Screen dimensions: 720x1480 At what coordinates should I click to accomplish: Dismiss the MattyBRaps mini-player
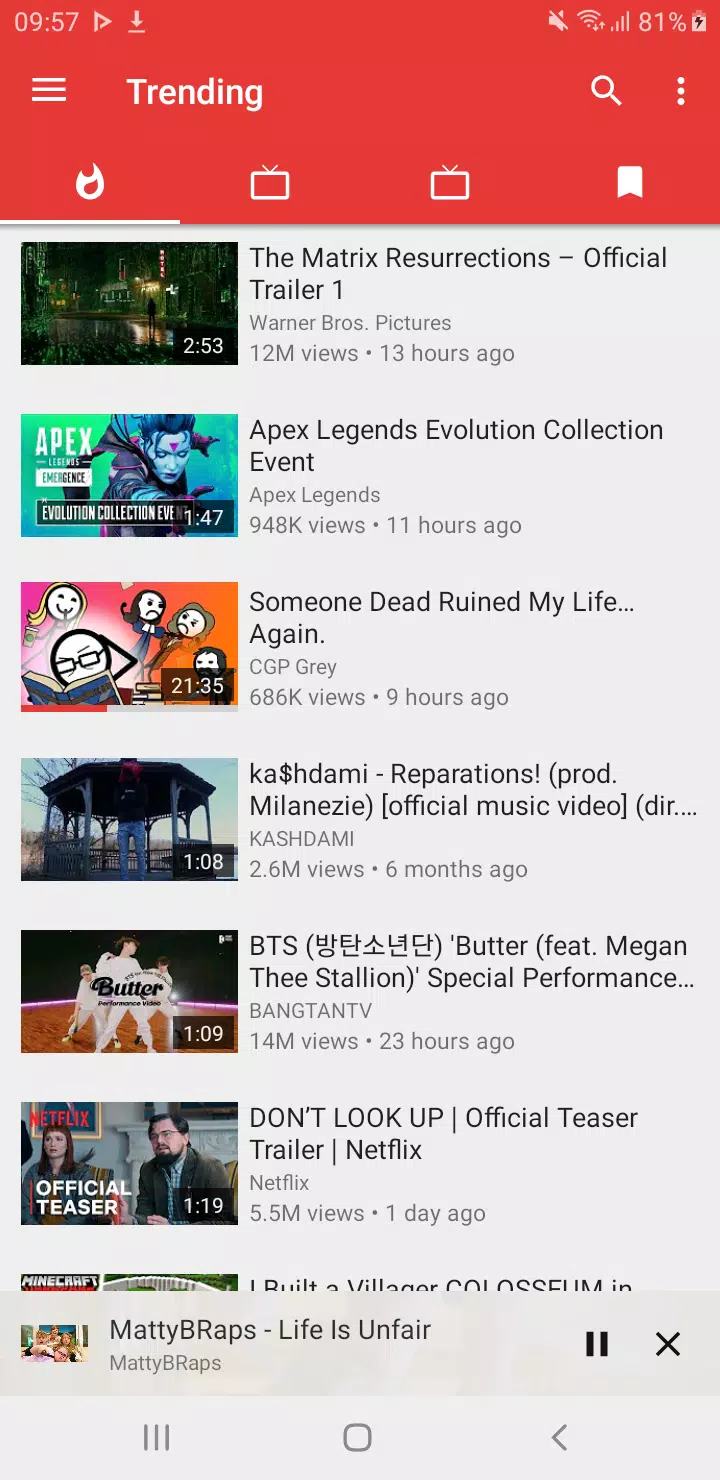click(668, 1344)
